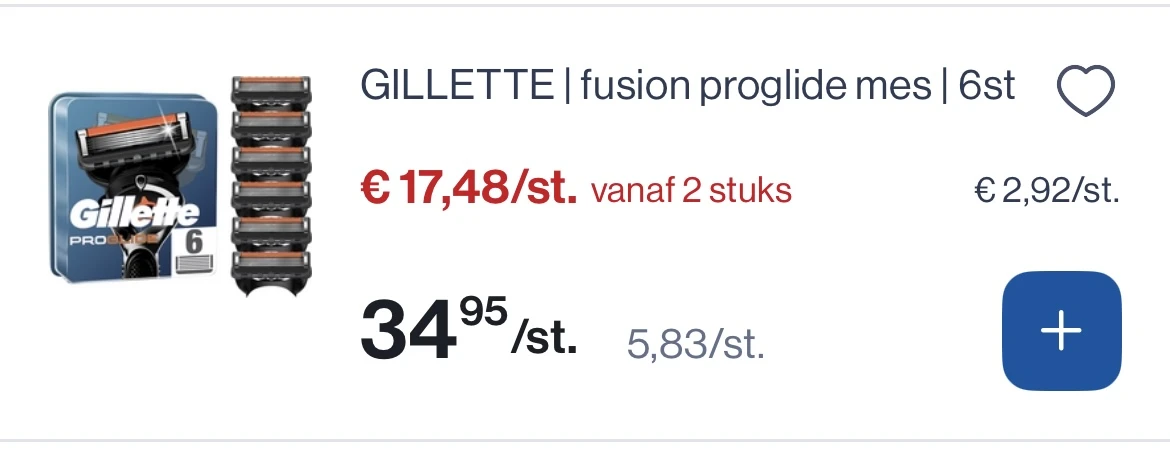This screenshot has height=451, width=1170.
Task: Add Gillette Fusion ProGlide to favorites
Action: 1085,92
